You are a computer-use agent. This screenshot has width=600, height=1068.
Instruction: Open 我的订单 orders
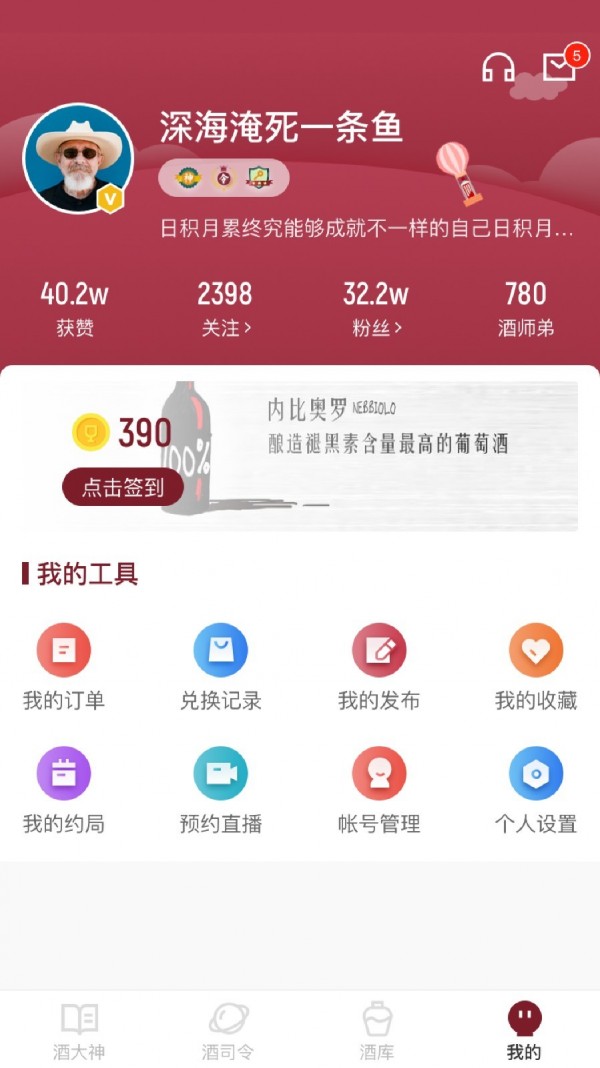tap(64, 665)
